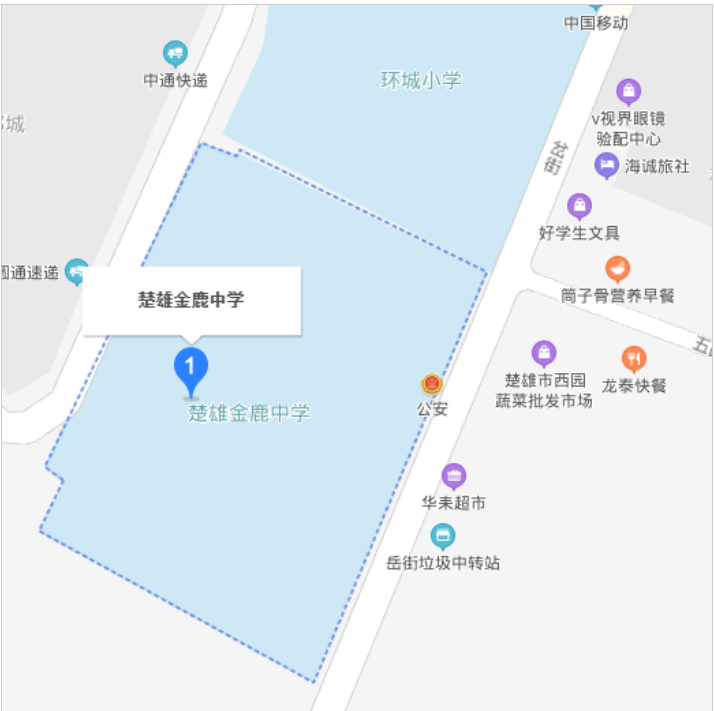Select the 华耒超市 supermarket marker
Viewport: 714px width, 711px height.
tap(454, 476)
